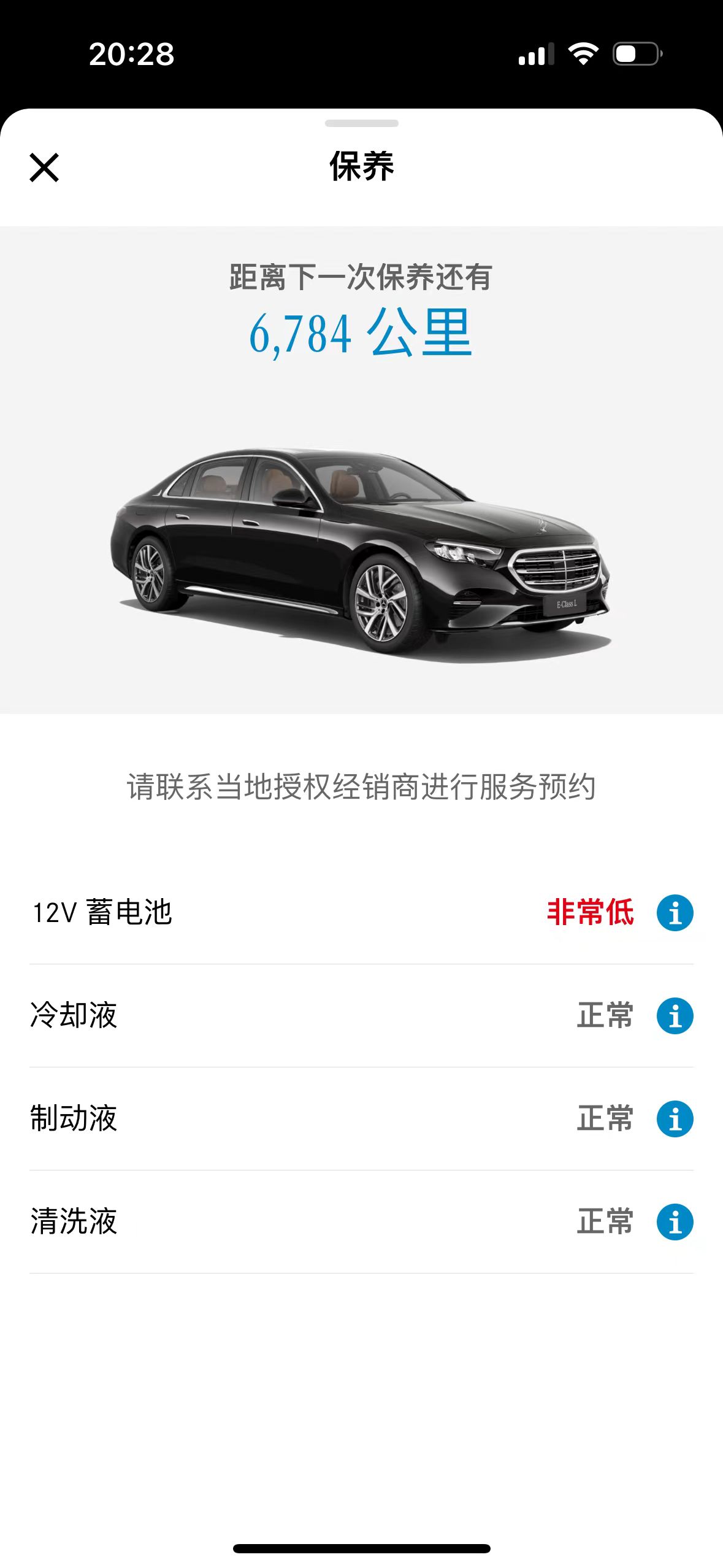This screenshot has height=1568, width=723.
Task: Open info for 12V 蓄电池
Action: [x=675, y=913]
